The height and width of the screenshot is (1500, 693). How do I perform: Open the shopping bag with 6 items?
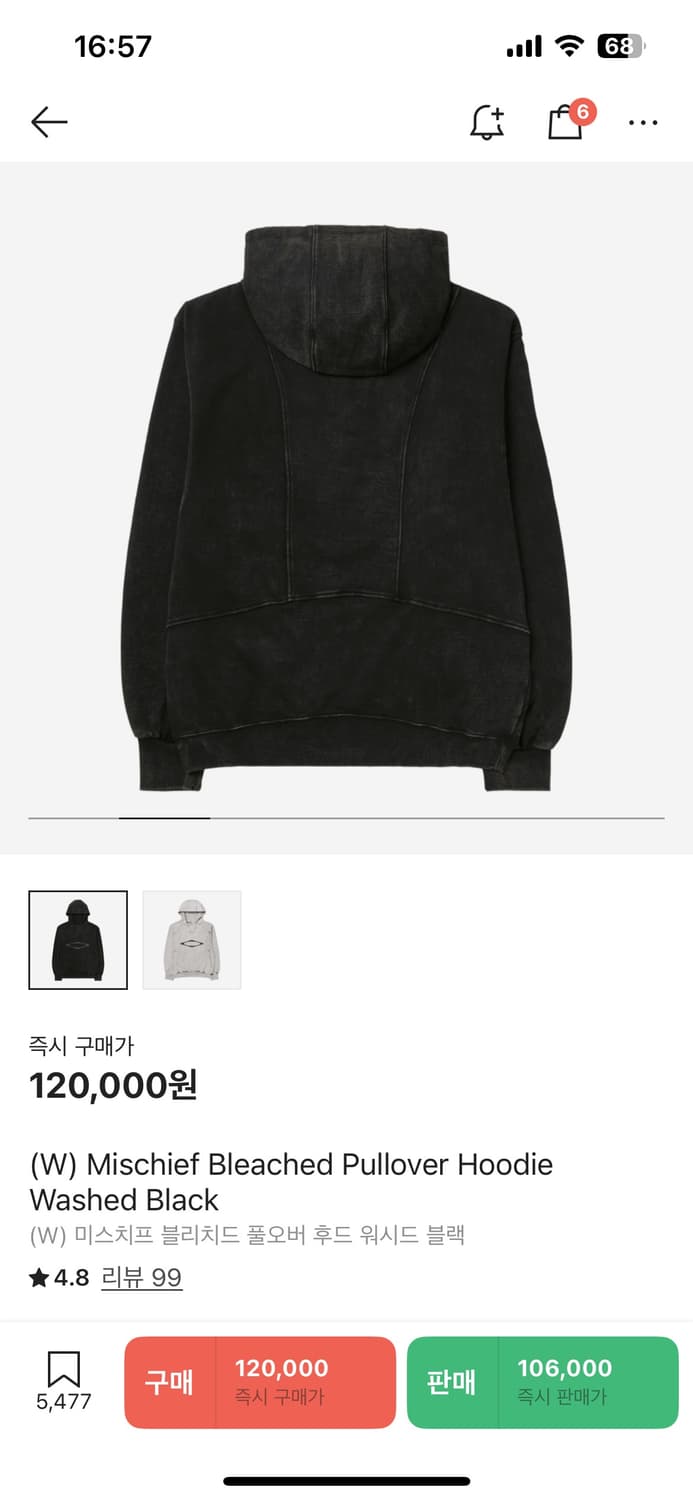(x=566, y=122)
